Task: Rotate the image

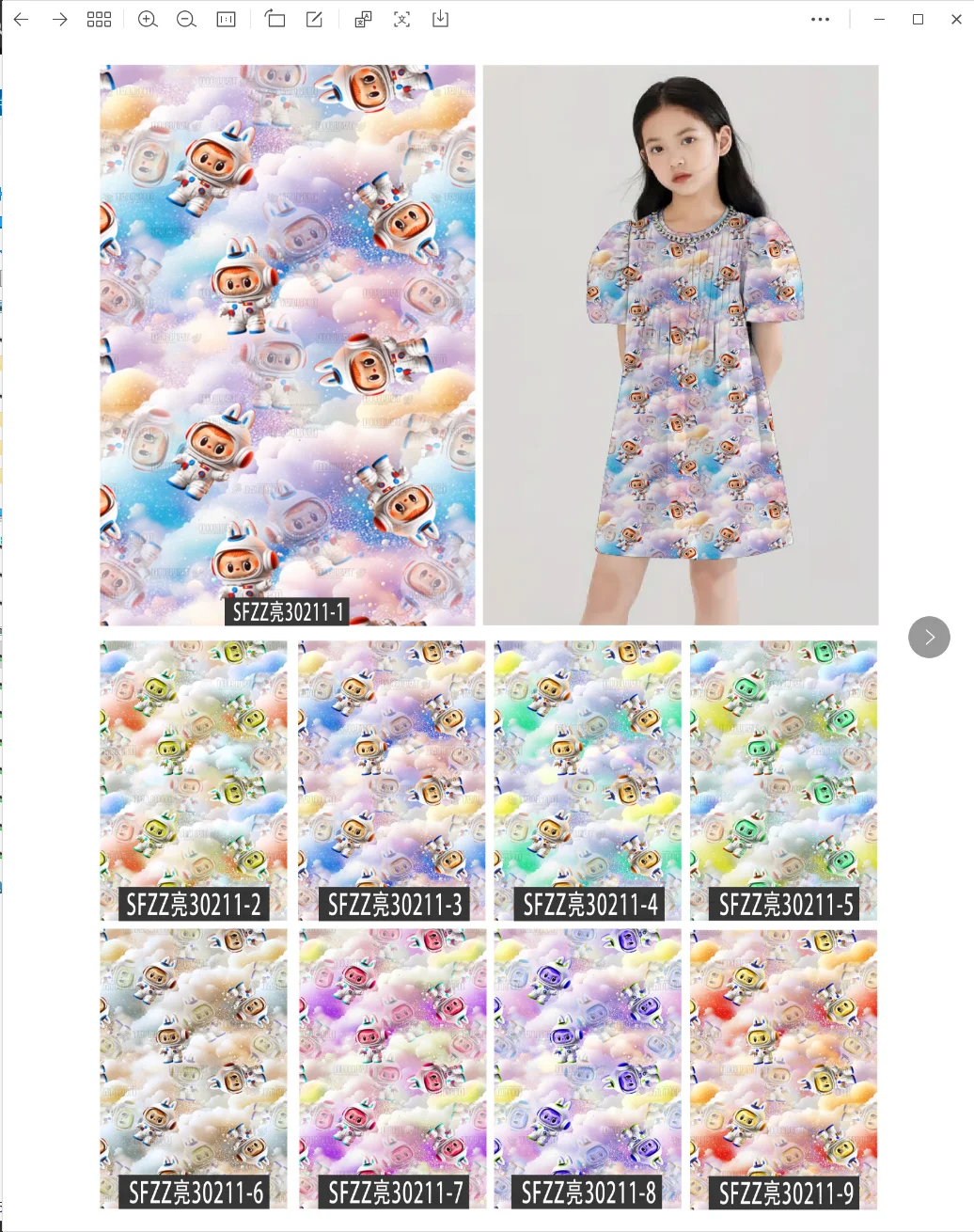Action: 275,19
